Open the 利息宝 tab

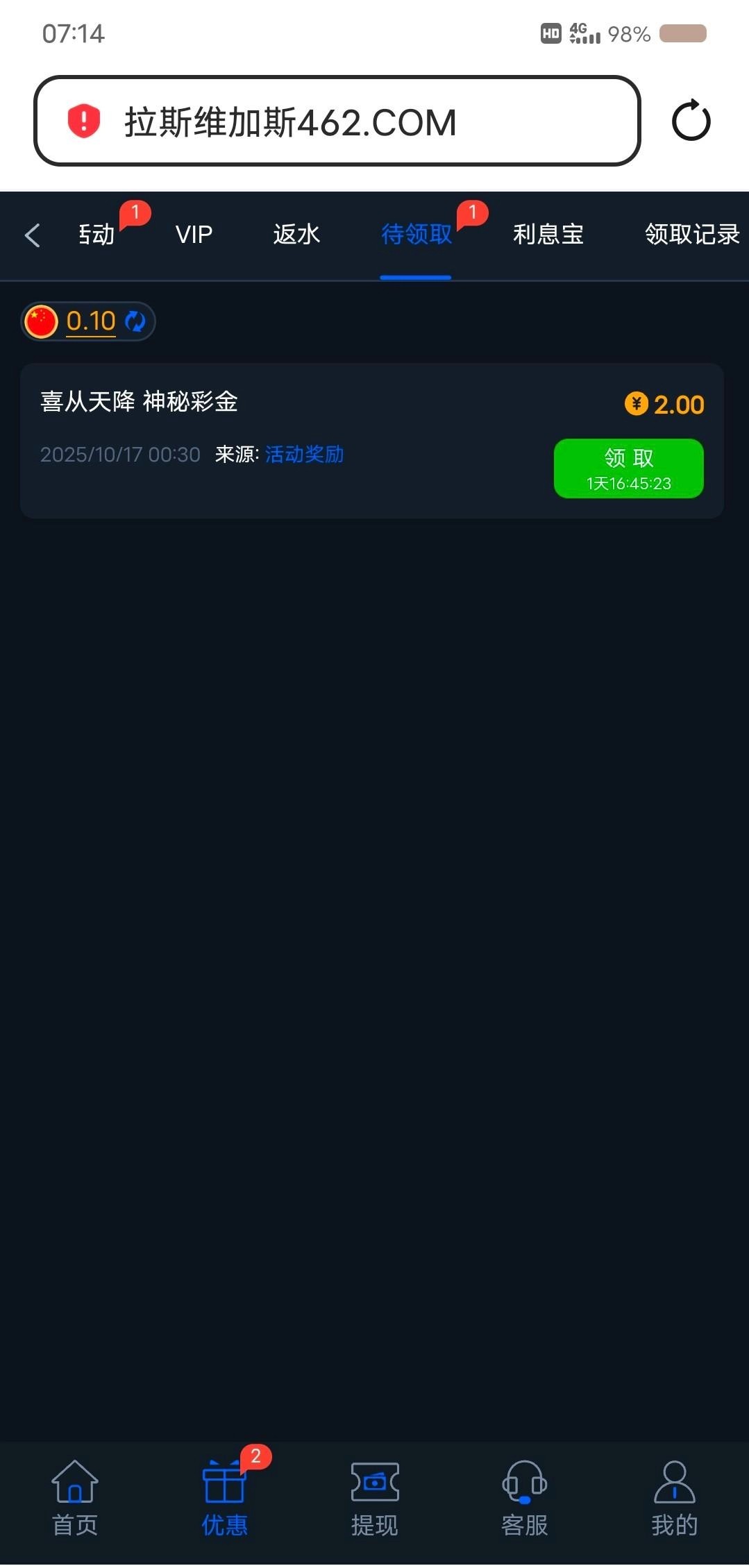tap(548, 235)
